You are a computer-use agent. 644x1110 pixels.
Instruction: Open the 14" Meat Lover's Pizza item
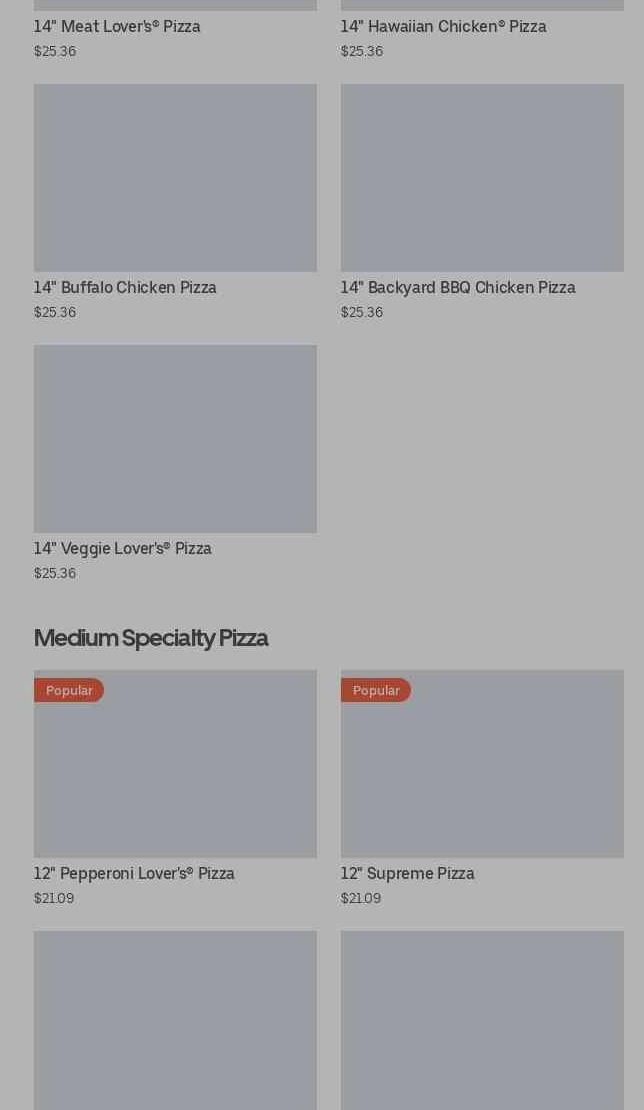(117, 27)
